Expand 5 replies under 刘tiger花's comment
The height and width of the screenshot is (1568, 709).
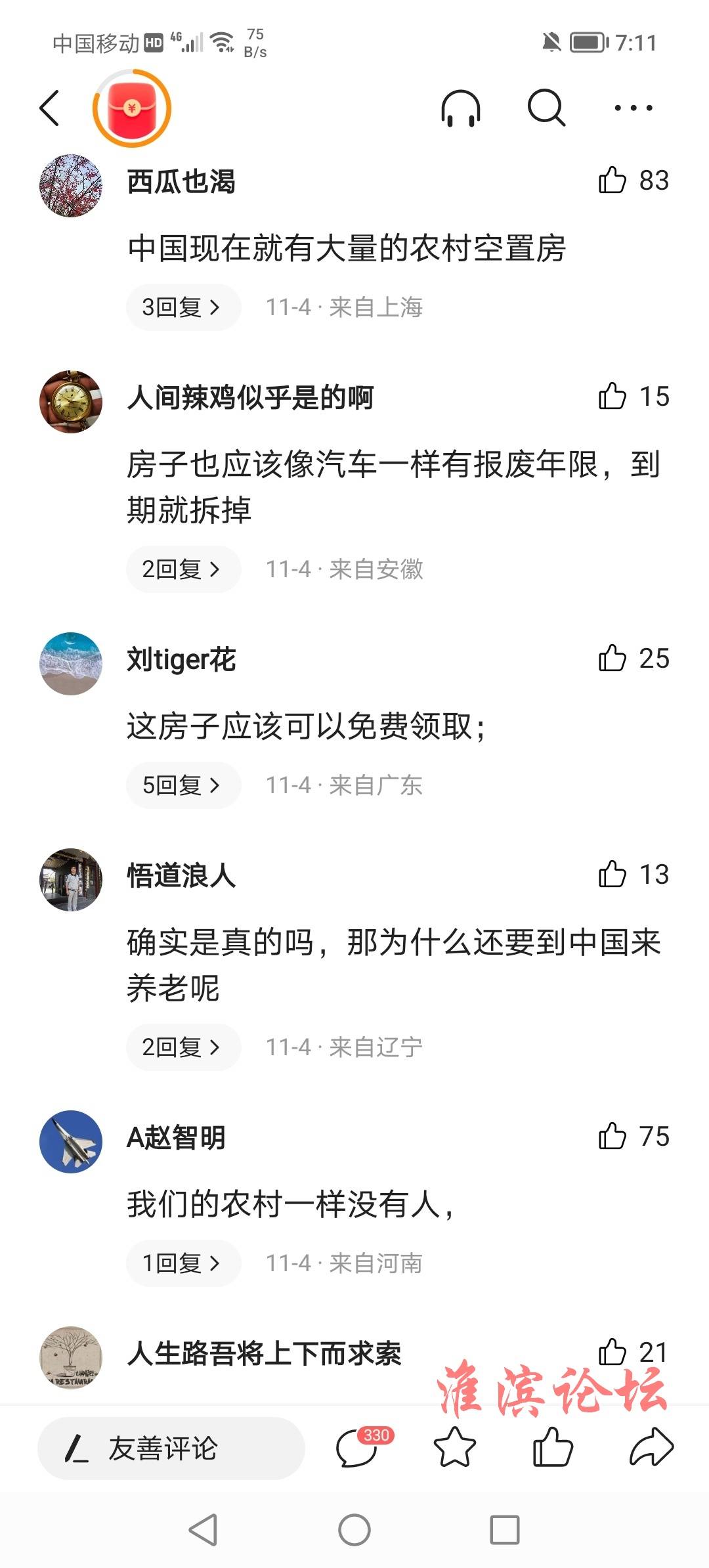tap(183, 785)
